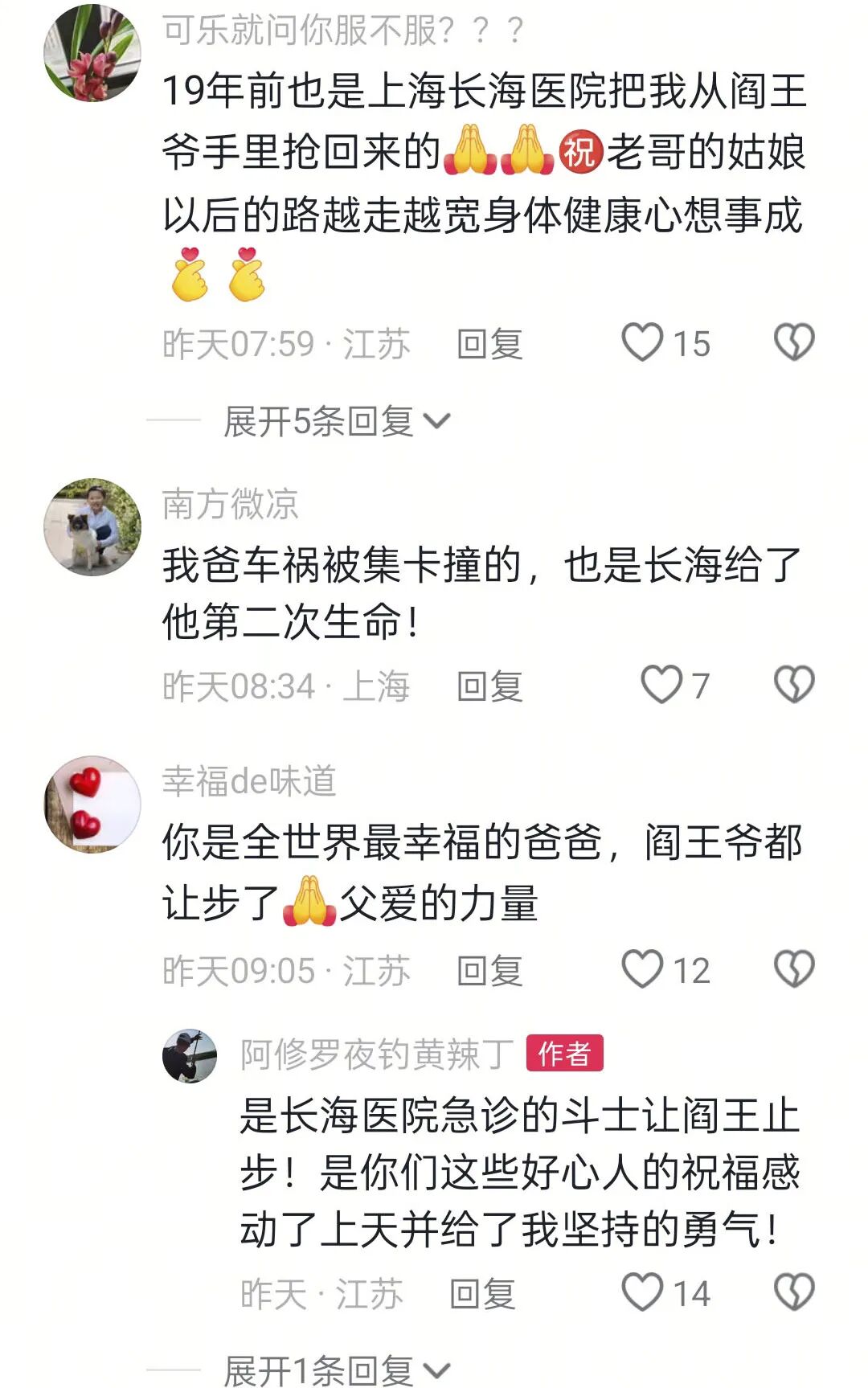Dislike 南方微凉's comment
Screen dimensions: 868x1388
794,686
